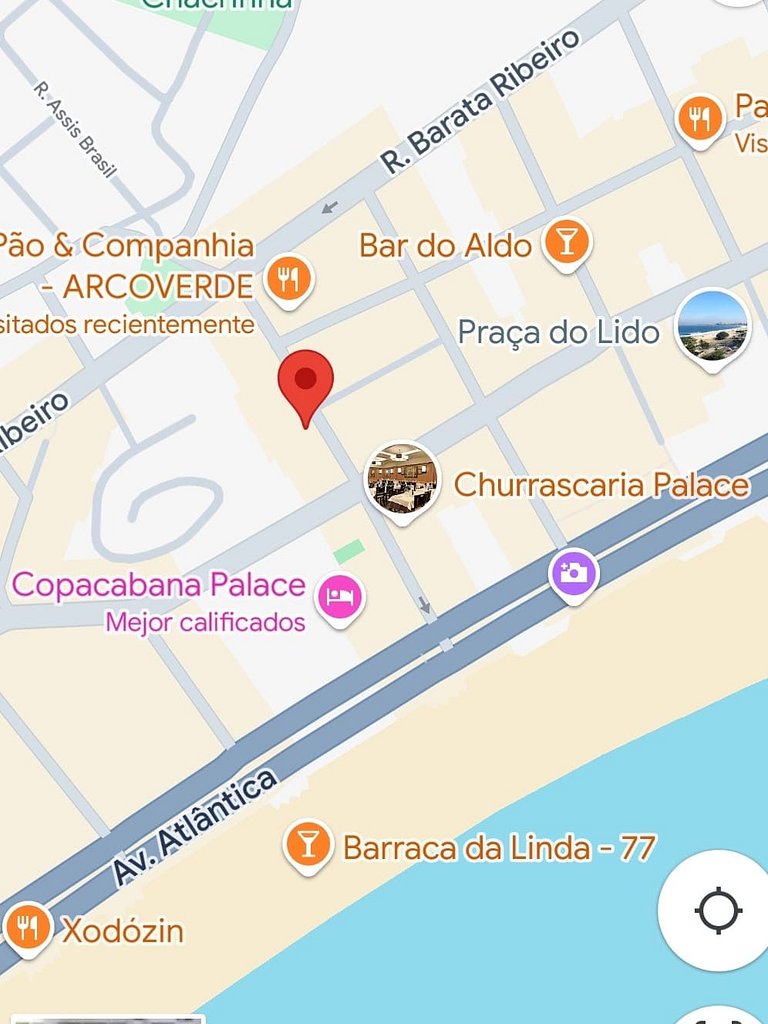Viewport: 768px width, 1024px height.
Task: Open the Churrascaria Palace place label
Action: click(599, 484)
